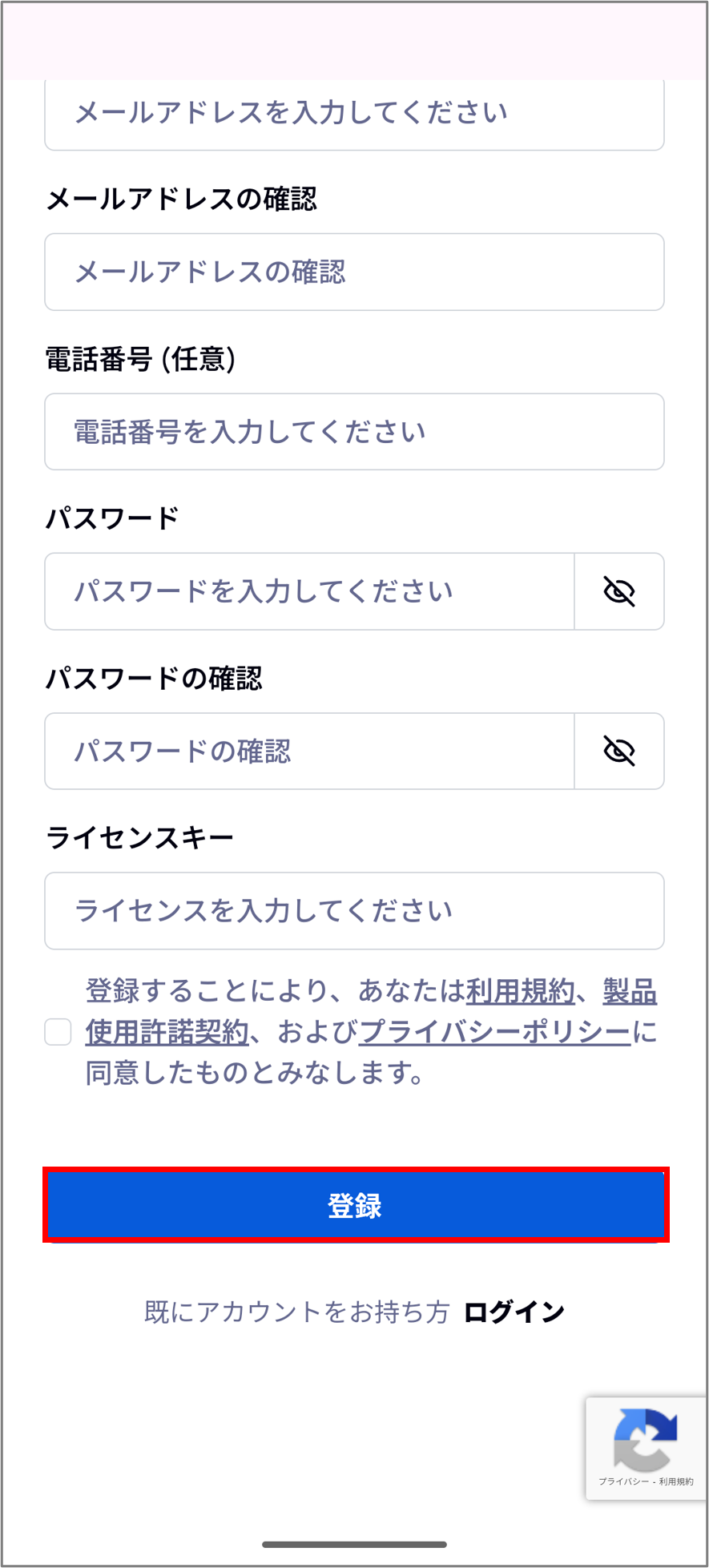The width and height of the screenshot is (709, 1568).
Task: Click the メールアドレスの確認 confirmation field
Action: [x=354, y=272]
